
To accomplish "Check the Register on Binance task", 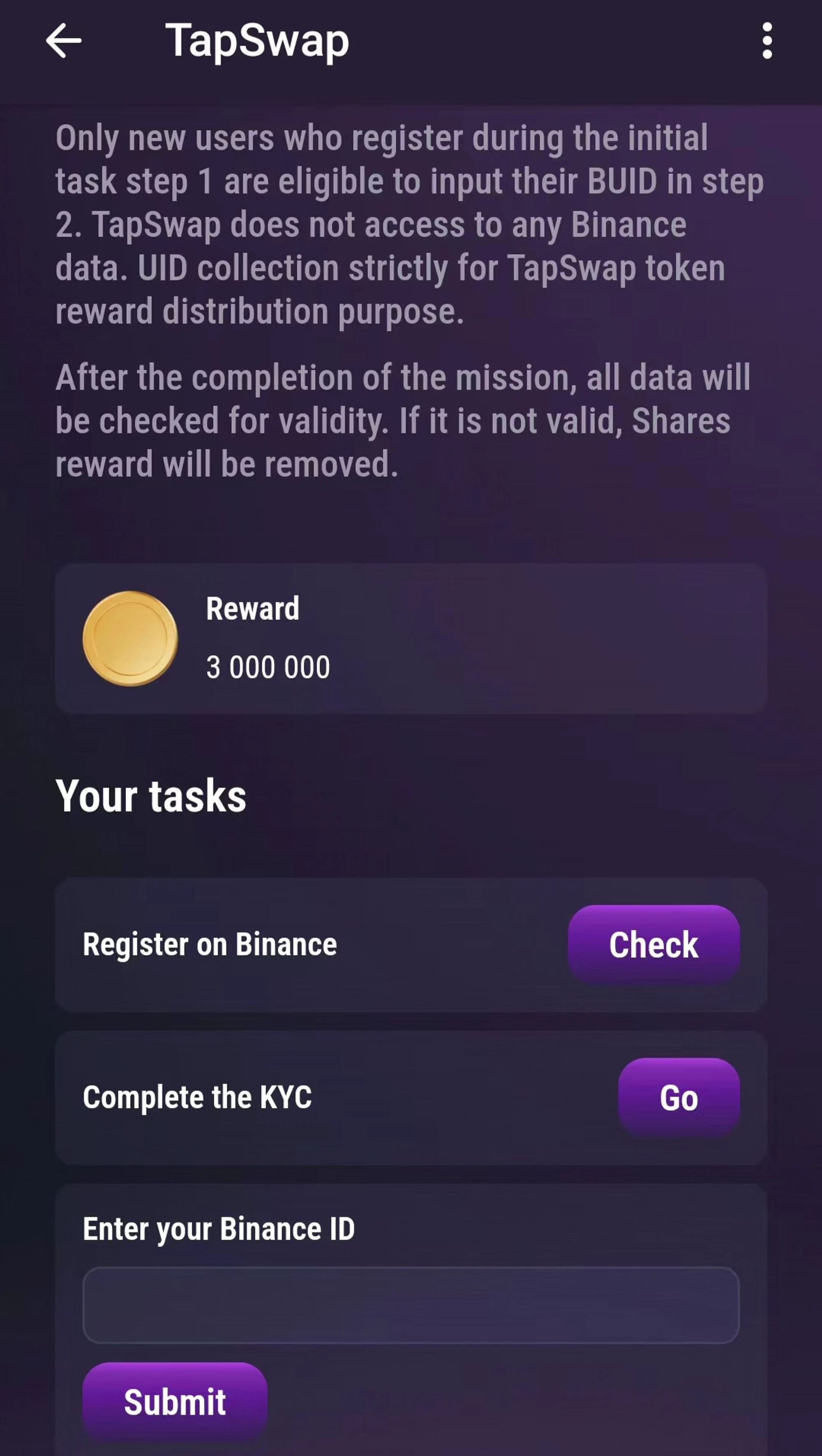I will tap(653, 944).
